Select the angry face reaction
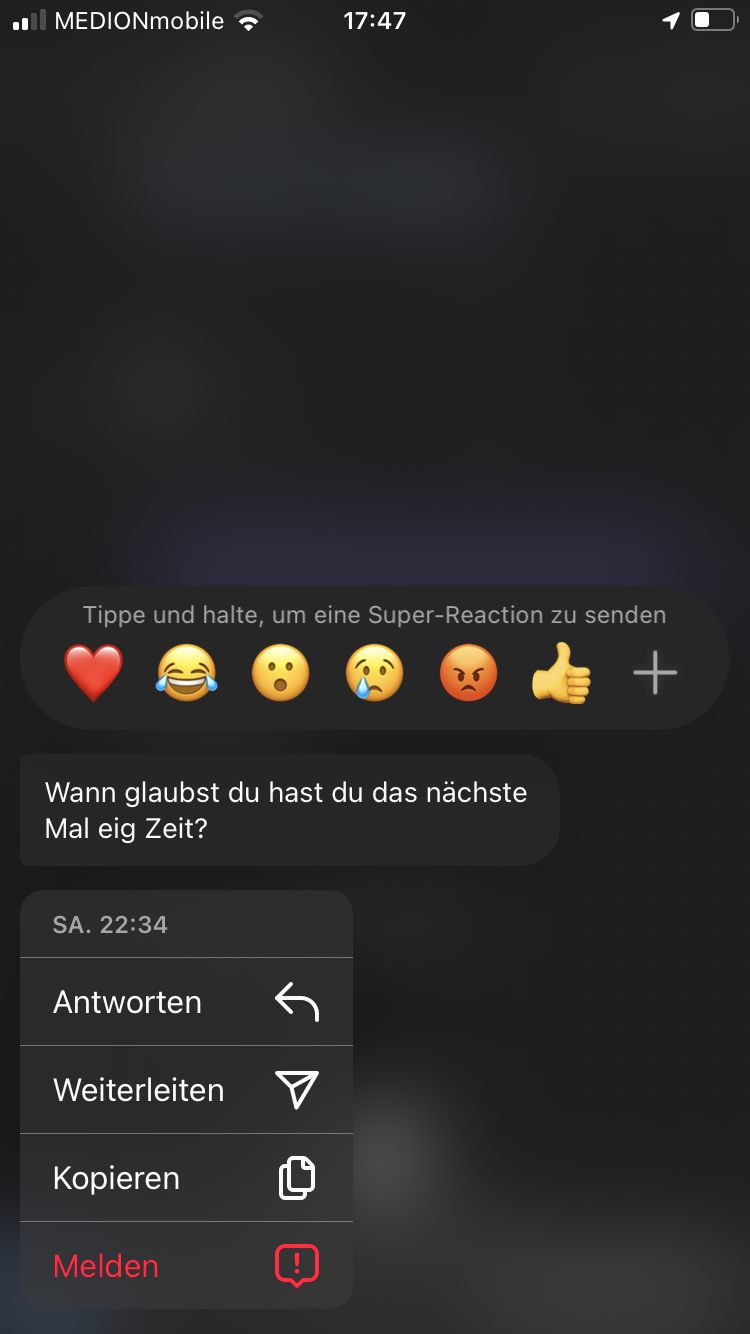The width and height of the screenshot is (750, 1334). [x=468, y=672]
